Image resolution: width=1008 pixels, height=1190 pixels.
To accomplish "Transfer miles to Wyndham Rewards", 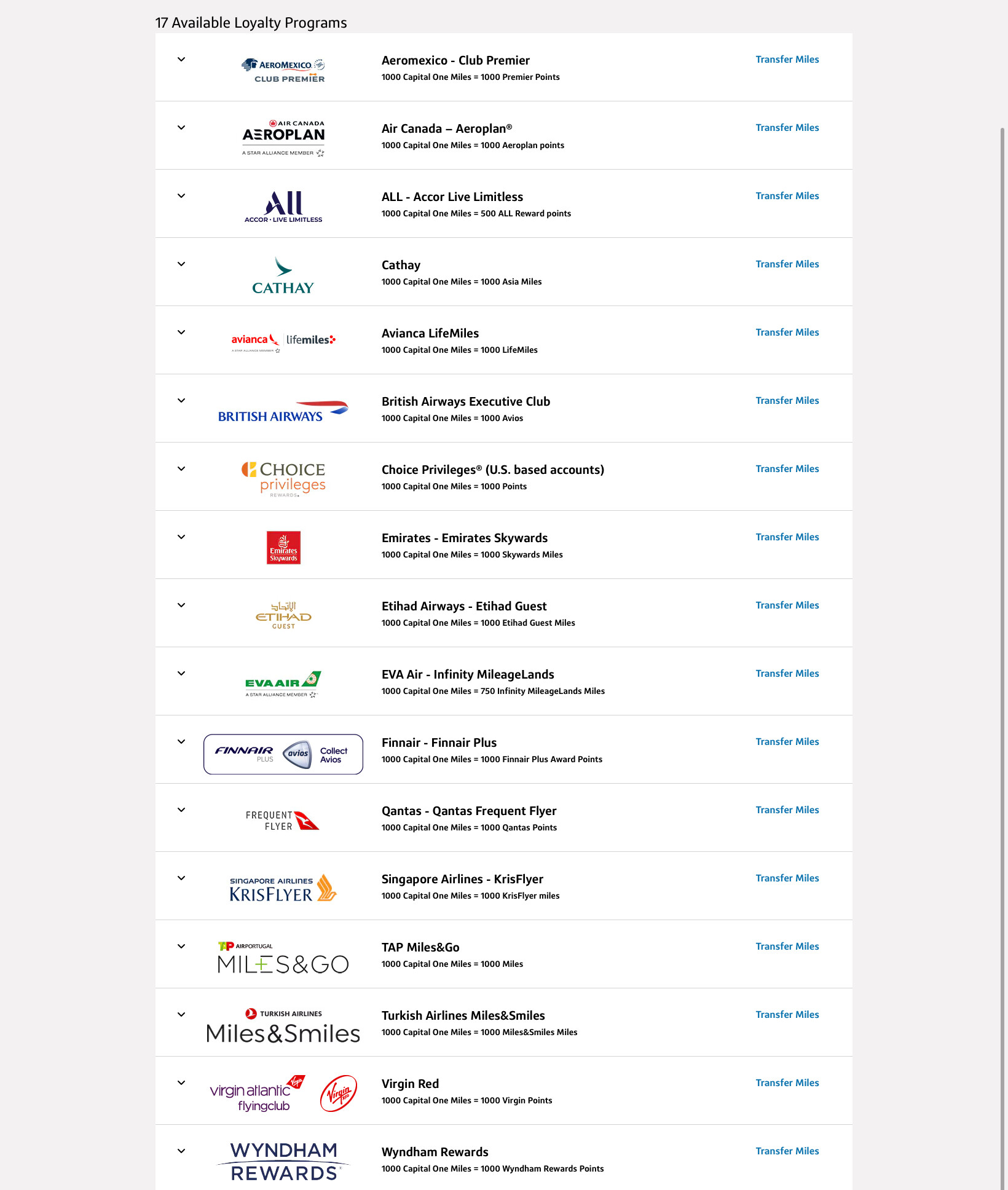I will pos(787,1151).
